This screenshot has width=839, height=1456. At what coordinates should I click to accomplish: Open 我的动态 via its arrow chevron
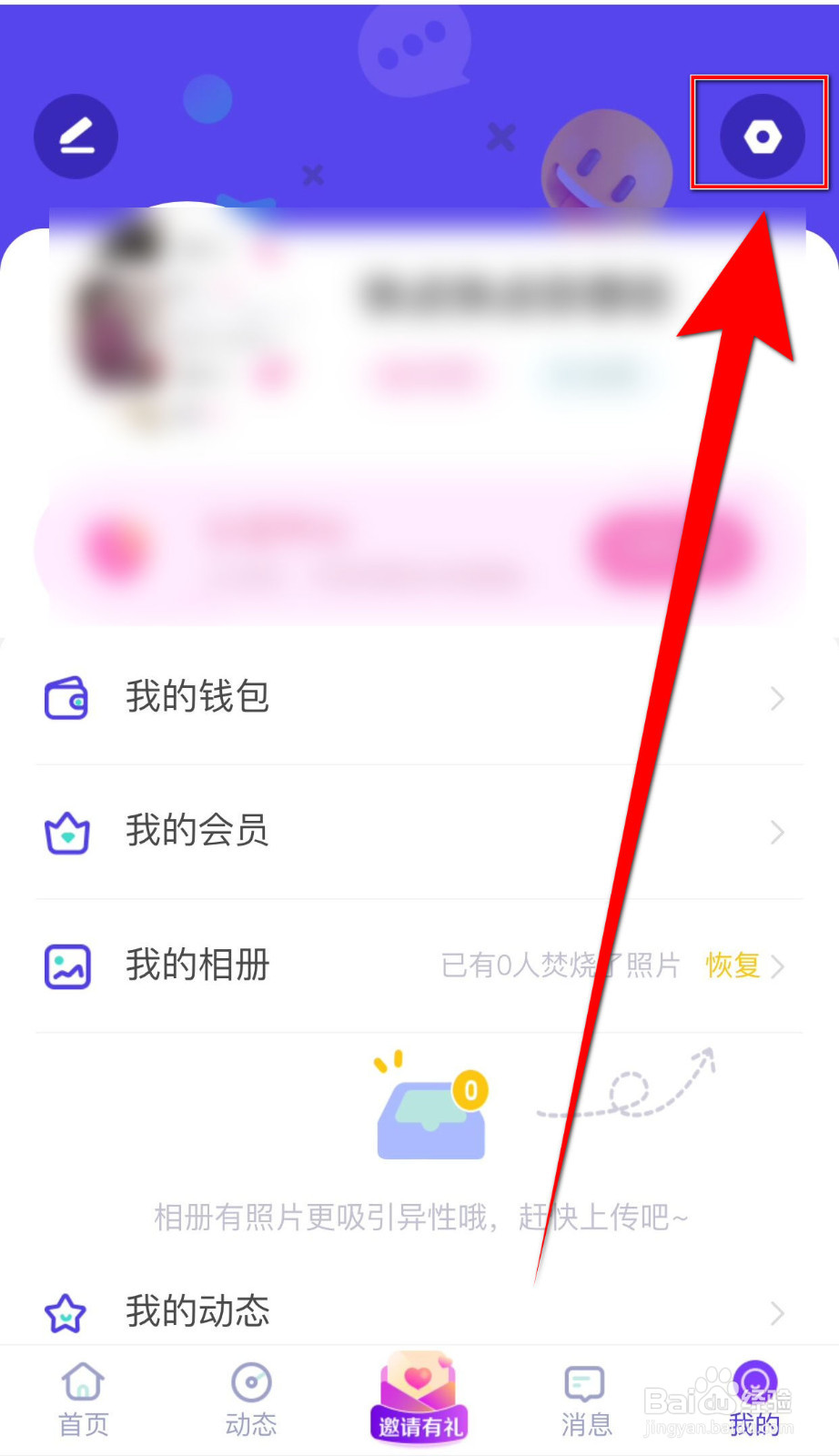click(x=776, y=1311)
